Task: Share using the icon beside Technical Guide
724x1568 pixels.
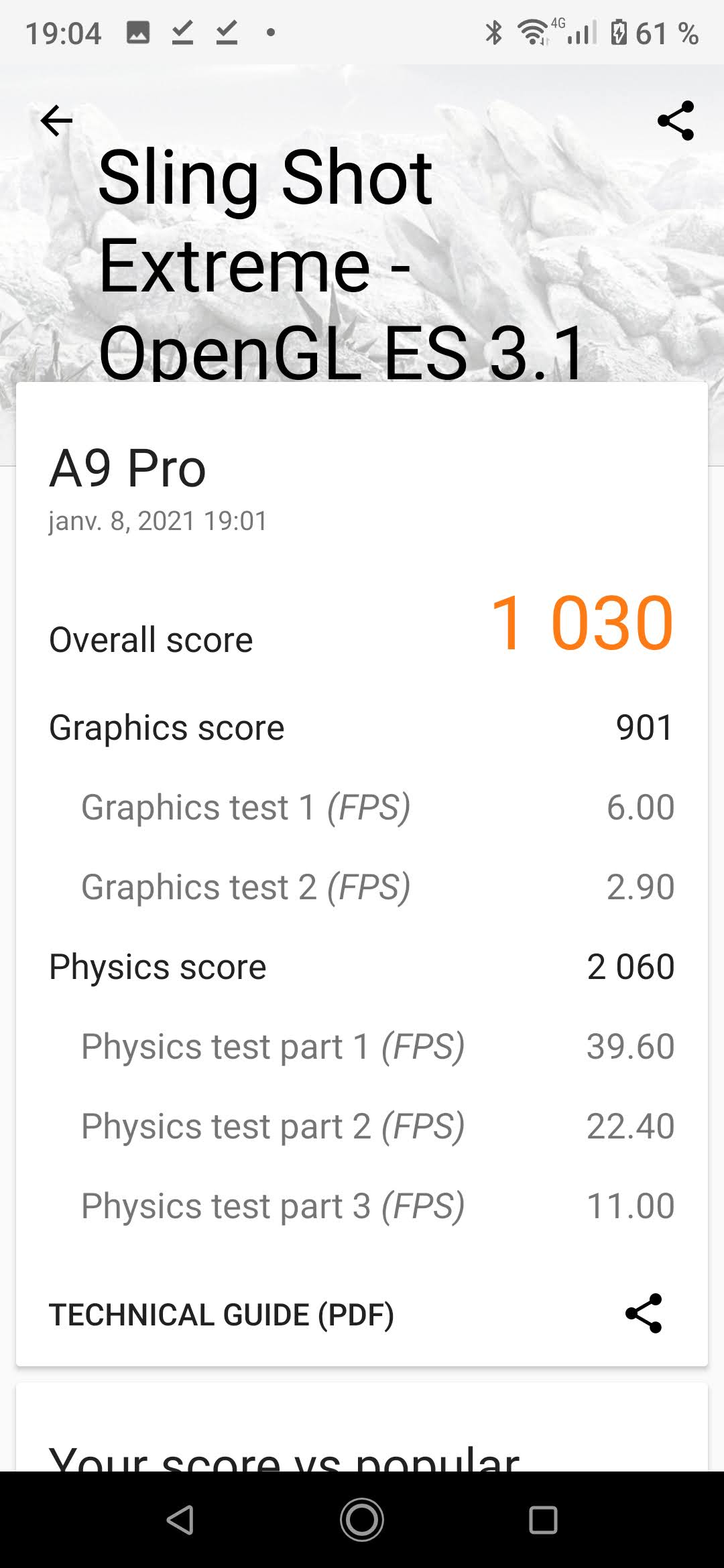Action: point(644,1313)
